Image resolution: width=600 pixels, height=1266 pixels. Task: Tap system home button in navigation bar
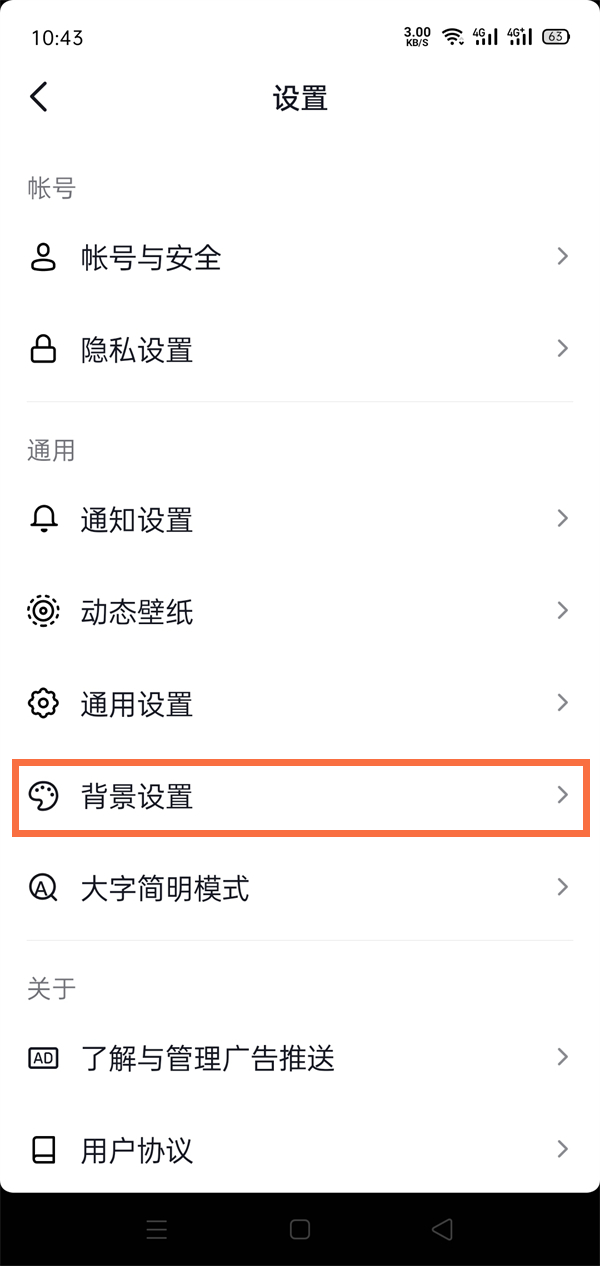[300, 1229]
